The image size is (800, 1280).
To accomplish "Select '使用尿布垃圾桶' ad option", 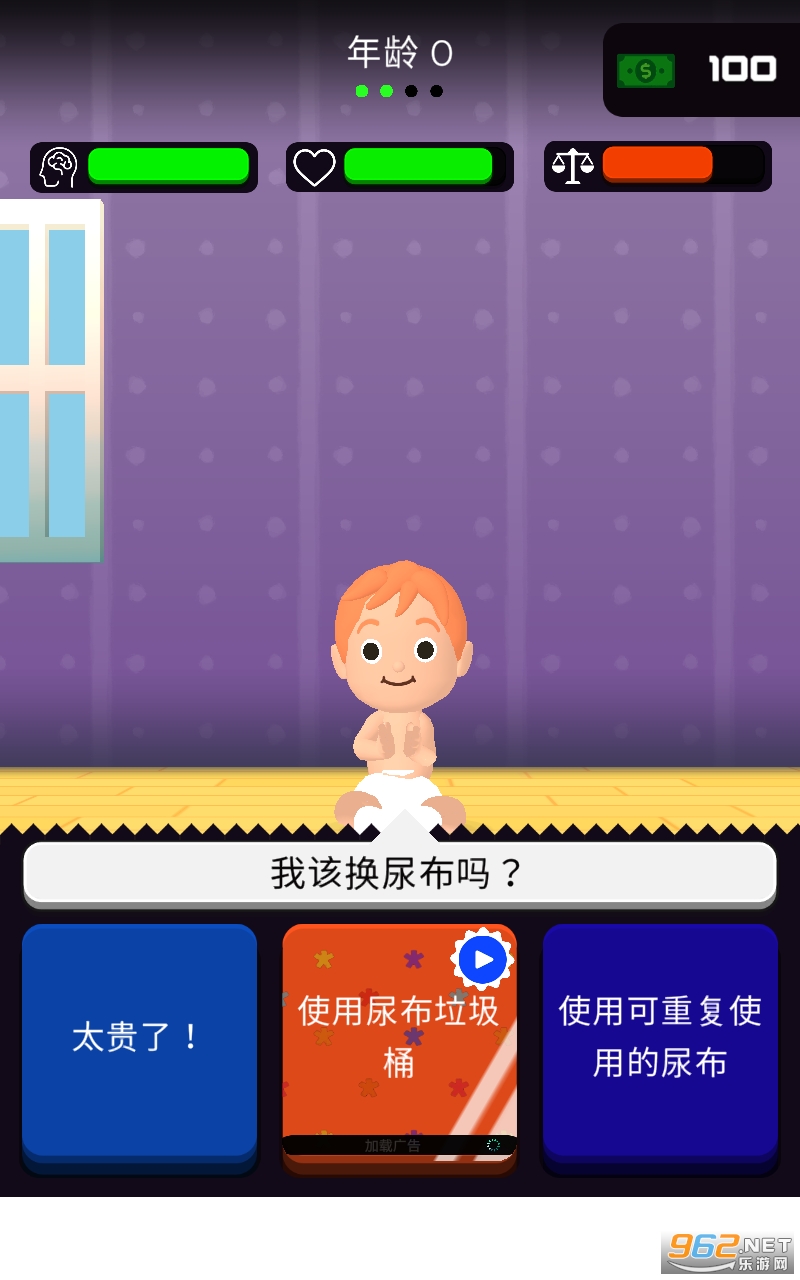I will coord(399,1040).
